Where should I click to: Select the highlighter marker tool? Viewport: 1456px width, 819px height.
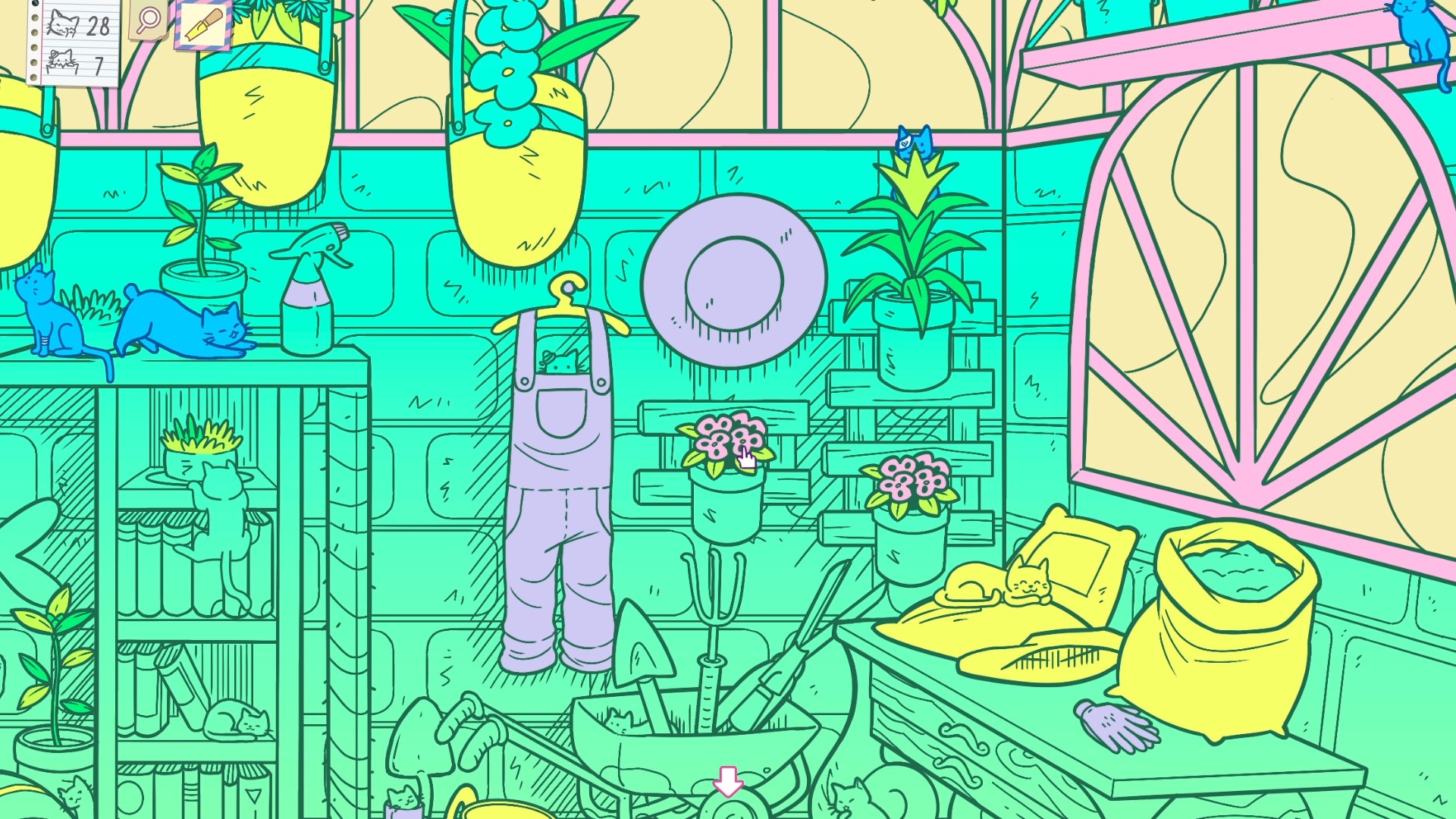pos(202,24)
